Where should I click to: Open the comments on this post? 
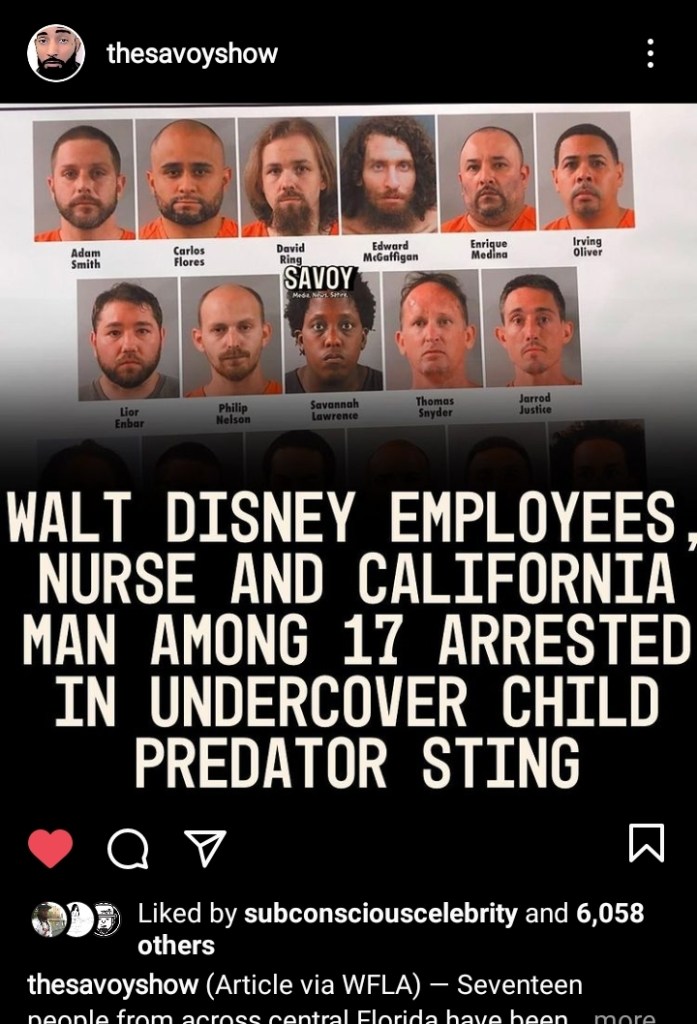click(x=127, y=848)
